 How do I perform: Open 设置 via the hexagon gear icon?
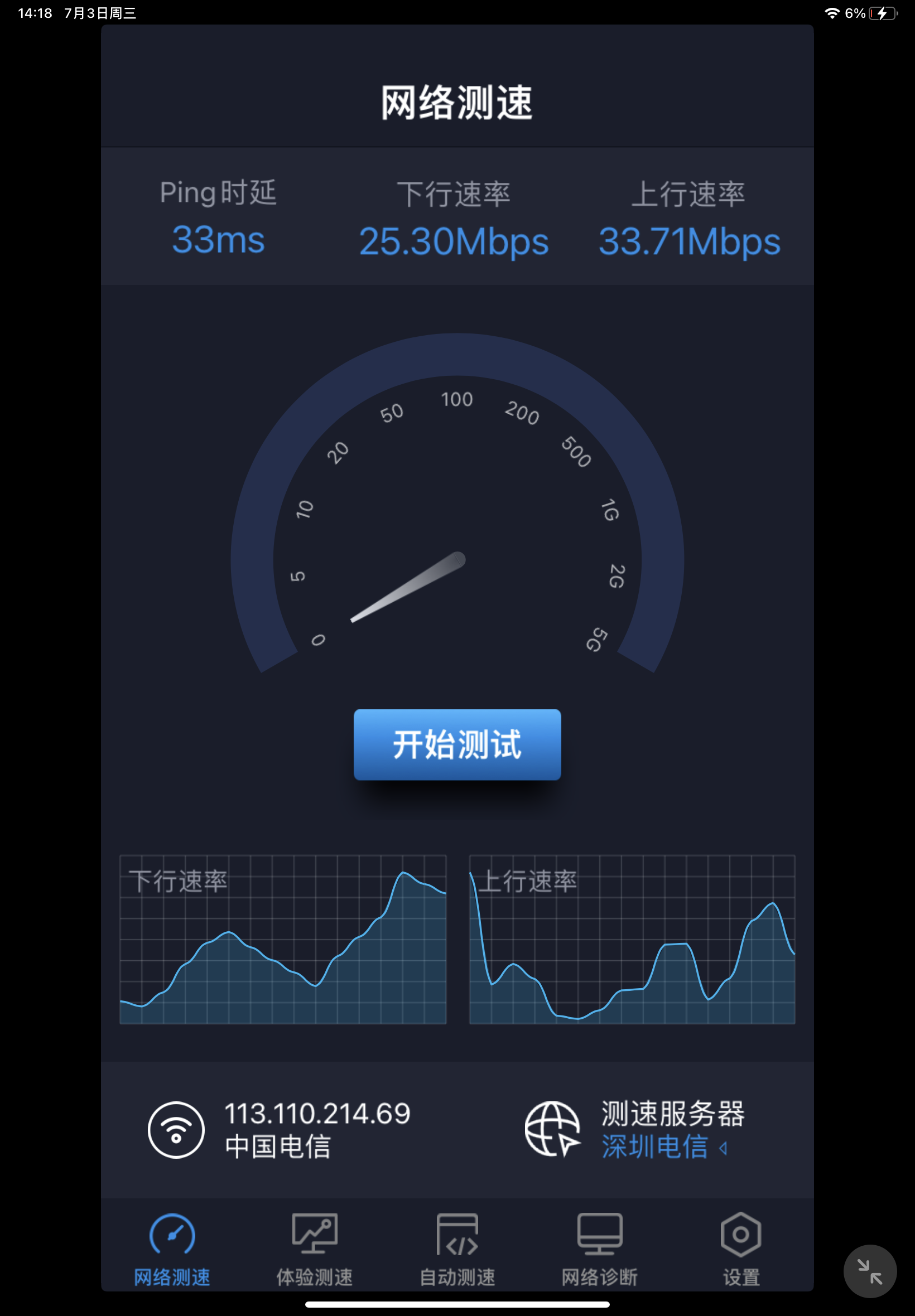(x=740, y=1236)
